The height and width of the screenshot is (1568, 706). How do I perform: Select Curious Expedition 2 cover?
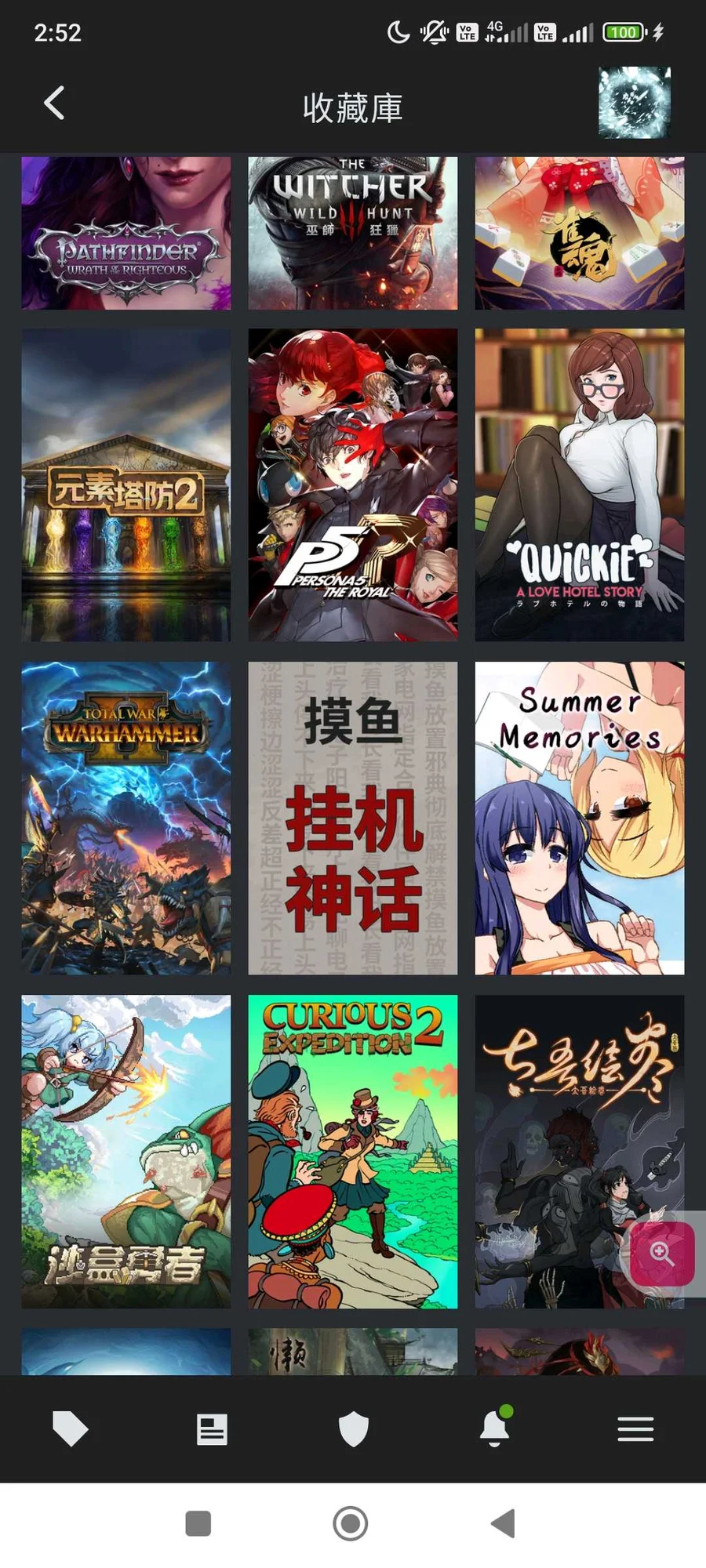coord(352,1151)
